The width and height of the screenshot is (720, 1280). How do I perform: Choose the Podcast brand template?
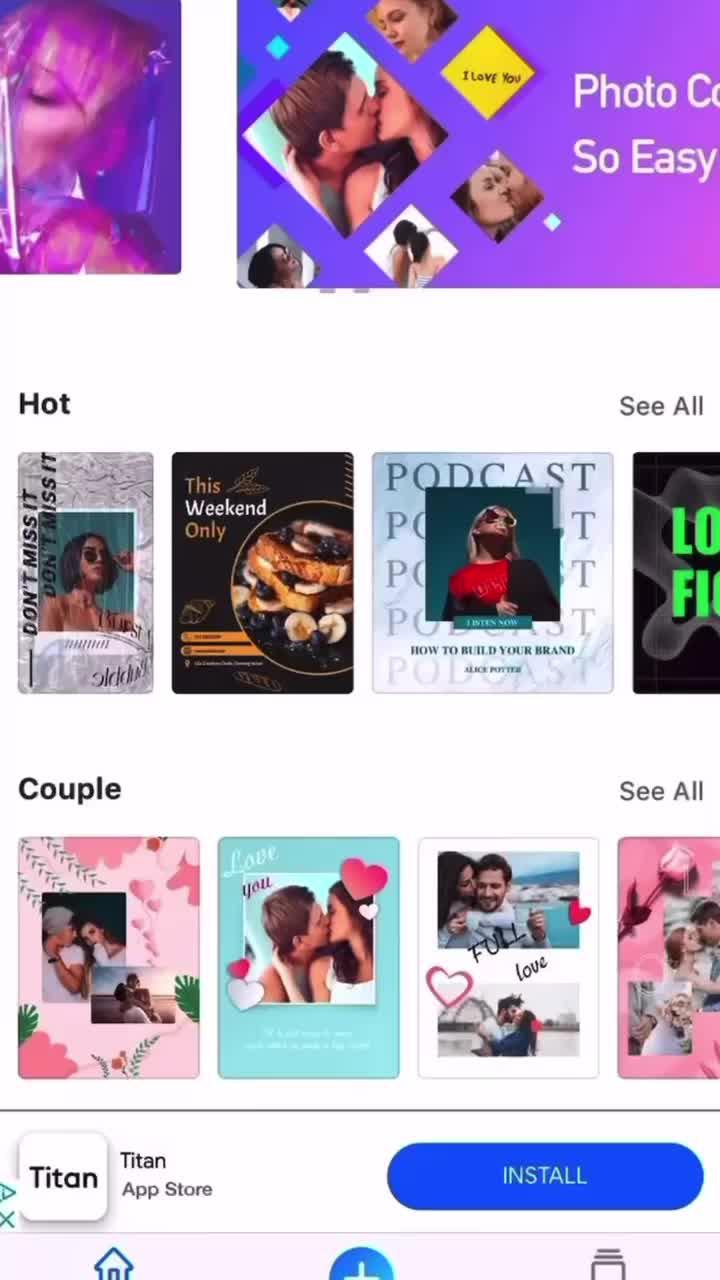492,573
